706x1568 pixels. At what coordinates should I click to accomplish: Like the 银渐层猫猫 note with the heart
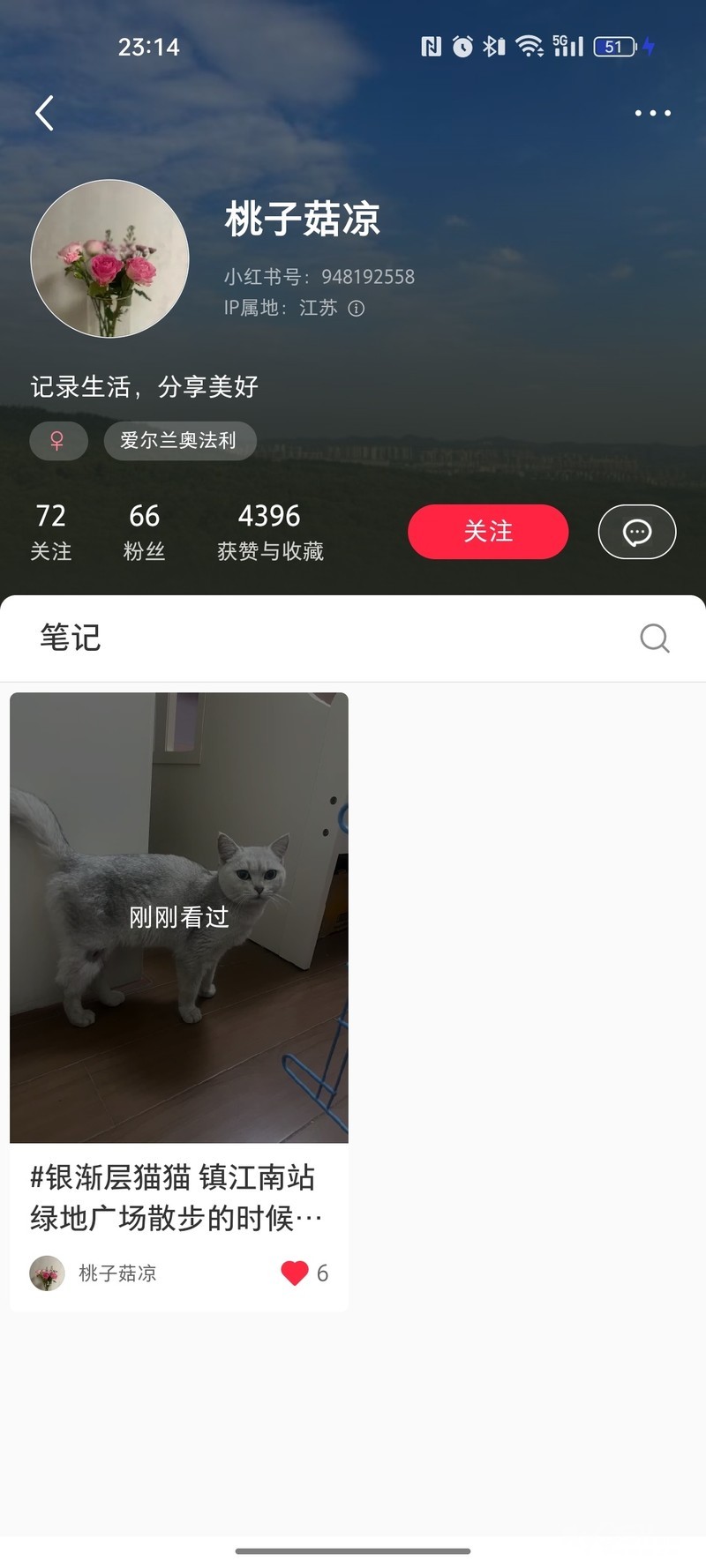(x=295, y=1273)
